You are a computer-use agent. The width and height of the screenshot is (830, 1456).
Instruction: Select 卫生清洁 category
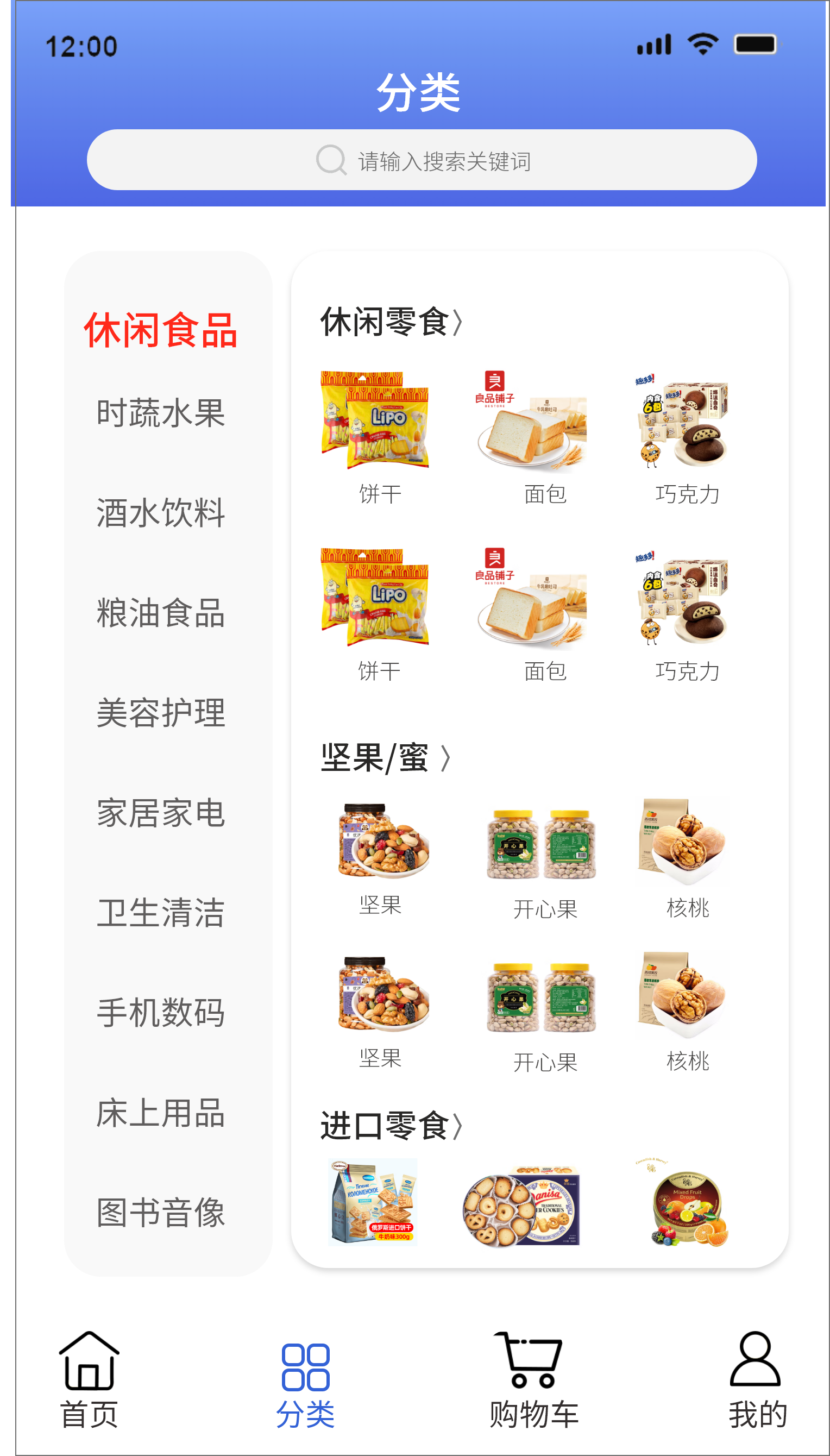pos(161,913)
